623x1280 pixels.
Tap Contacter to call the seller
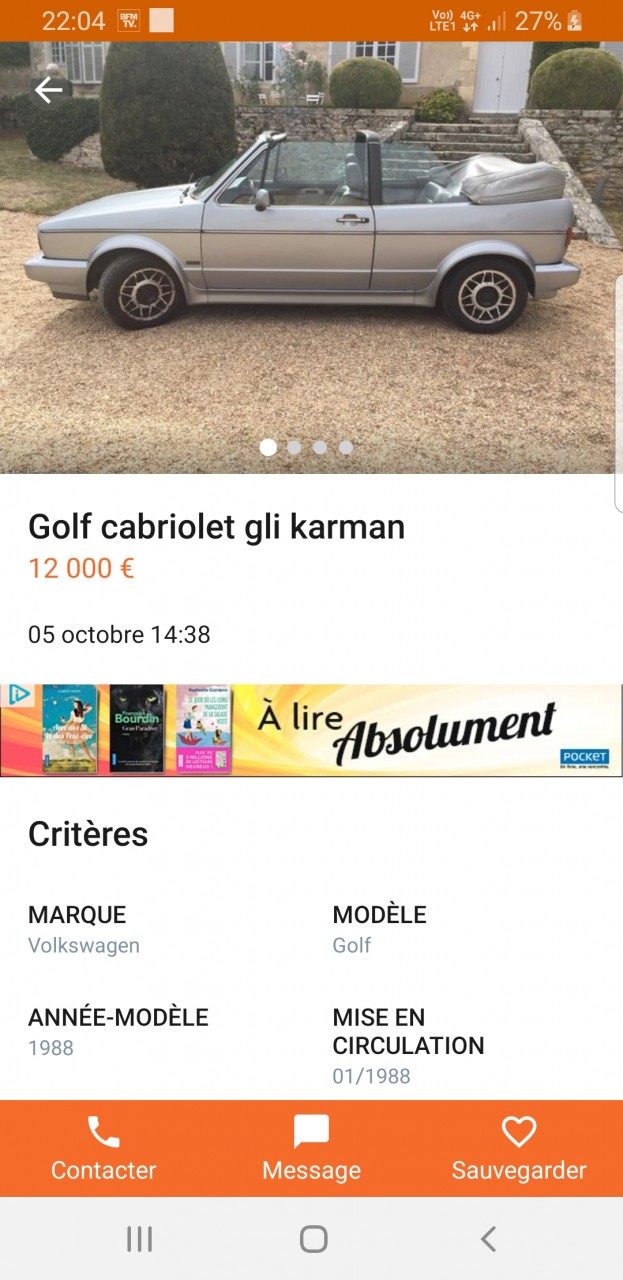pyautogui.click(x=103, y=1148)
